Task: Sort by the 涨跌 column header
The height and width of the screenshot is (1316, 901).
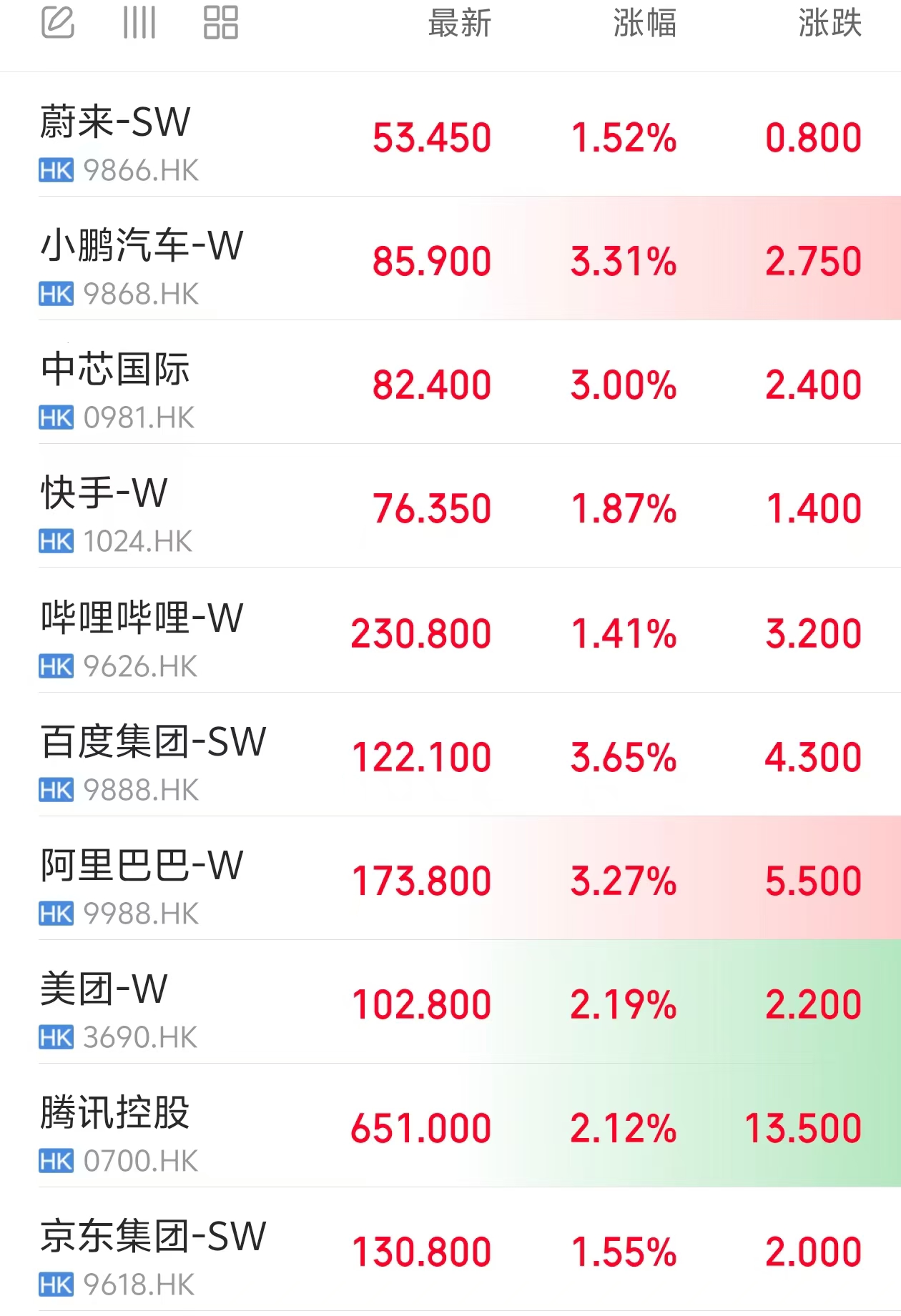Action: [x=829, y=24]
